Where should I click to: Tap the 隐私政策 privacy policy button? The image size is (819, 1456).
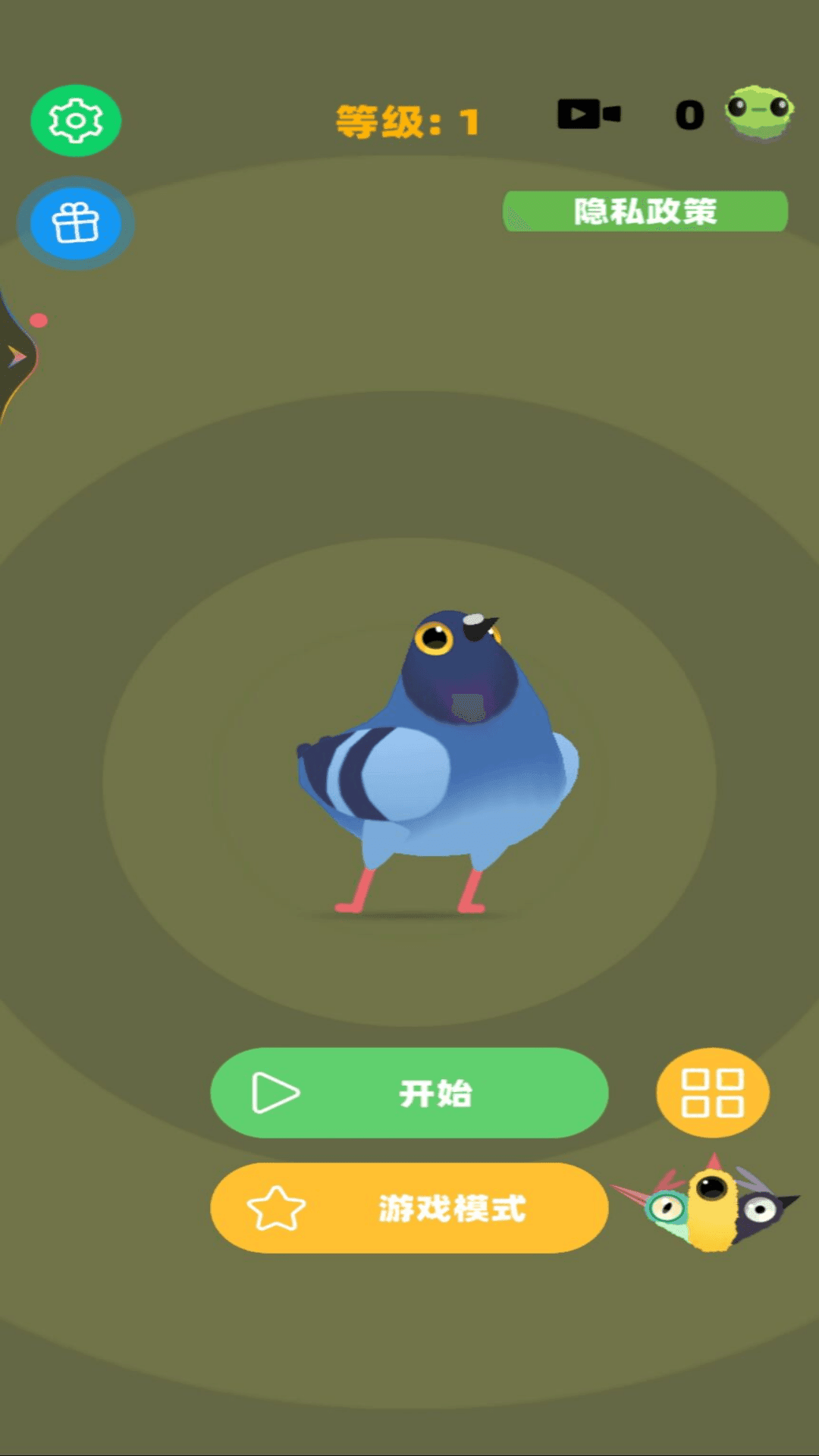645,211
